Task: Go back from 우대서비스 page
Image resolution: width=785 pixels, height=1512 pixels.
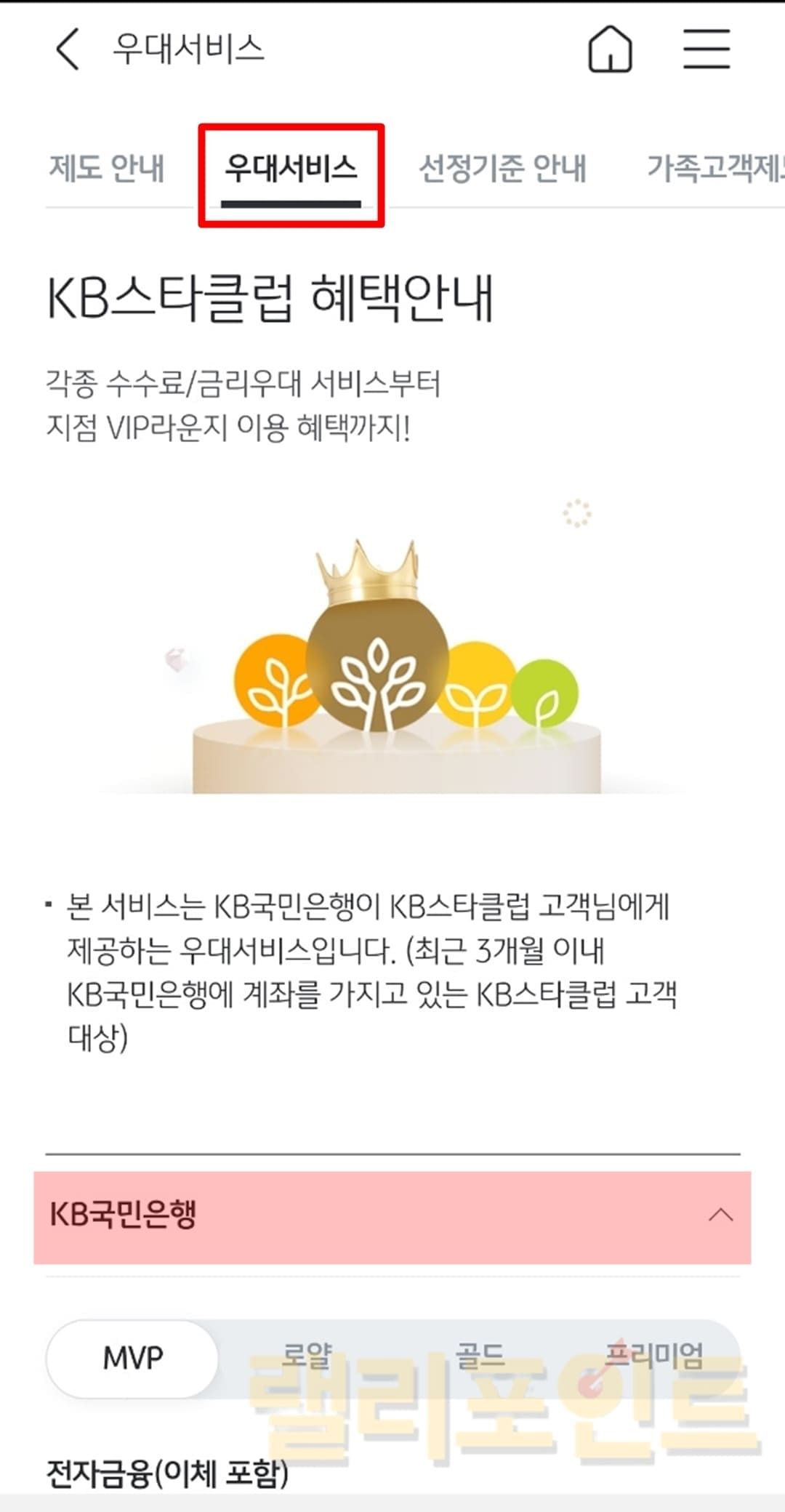Action: click(x=68, y=49)
